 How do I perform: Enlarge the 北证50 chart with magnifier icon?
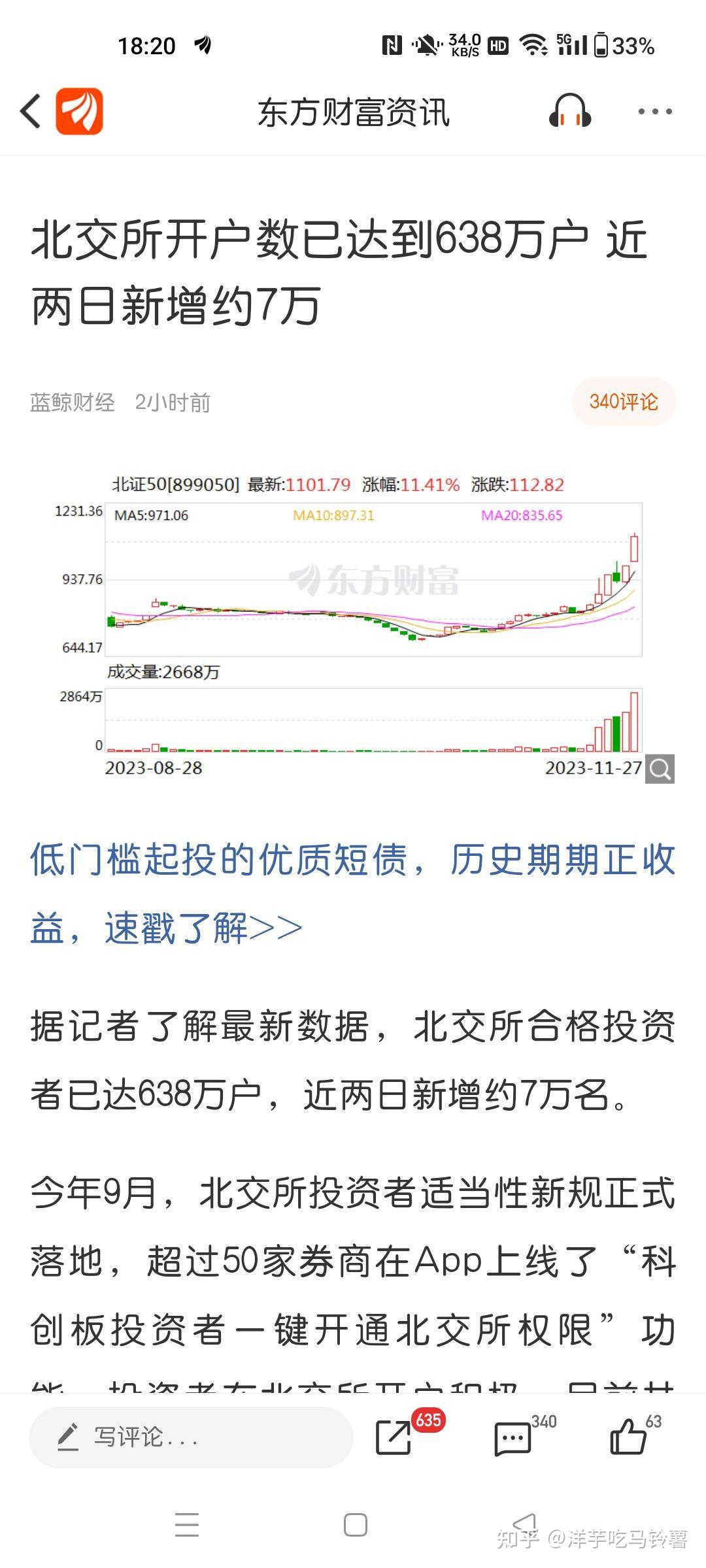coord(660,769)
